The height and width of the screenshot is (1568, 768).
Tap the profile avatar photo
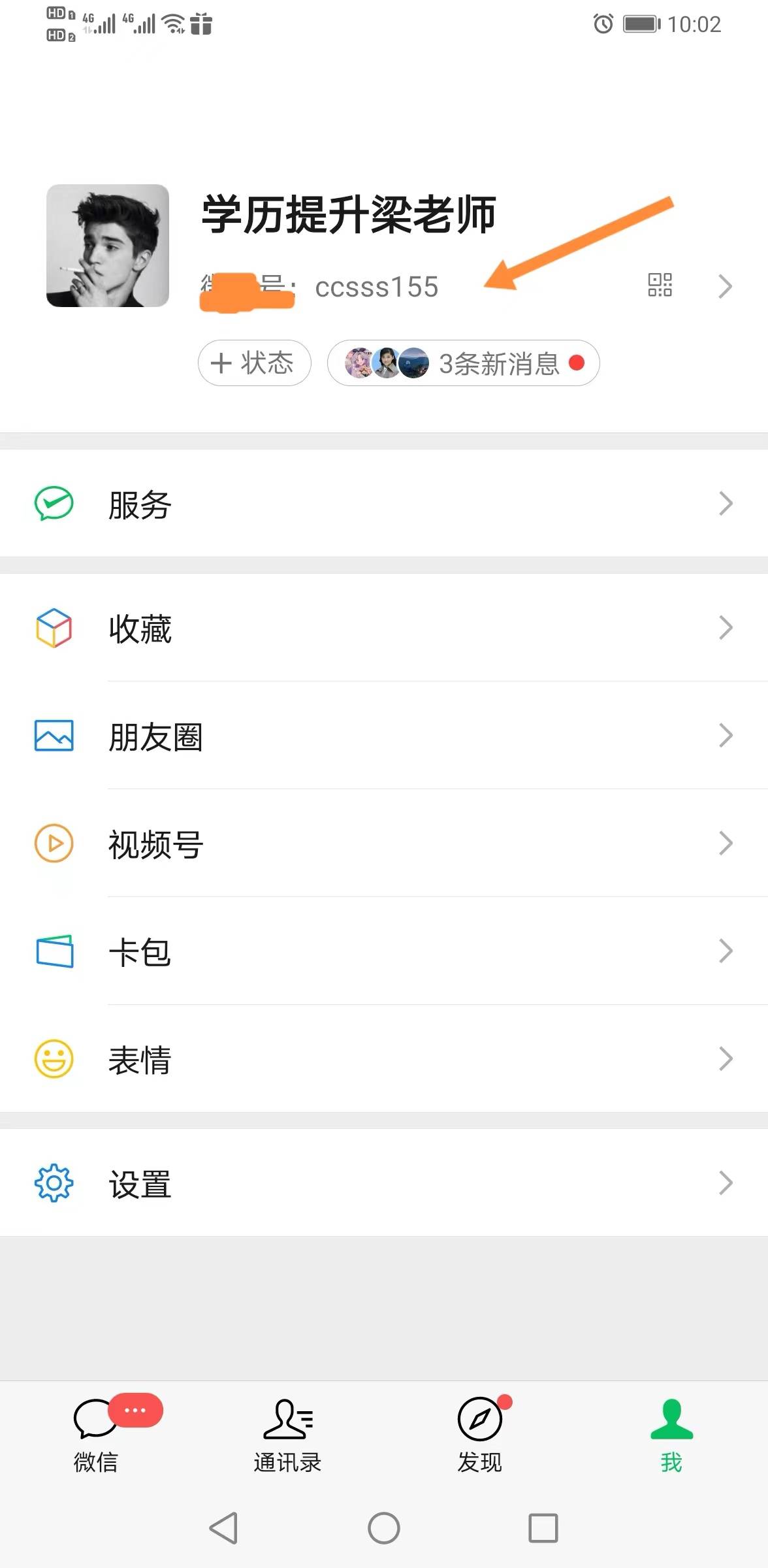pos(108,246)
